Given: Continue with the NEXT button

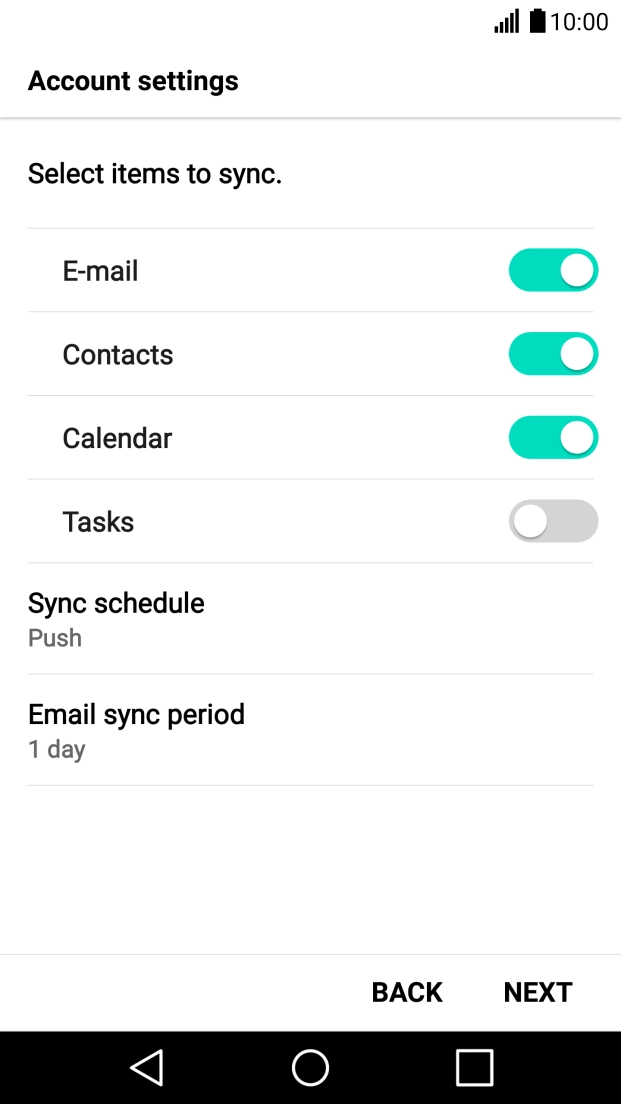Looking at the screenshot, I should [x=538, y=992].
